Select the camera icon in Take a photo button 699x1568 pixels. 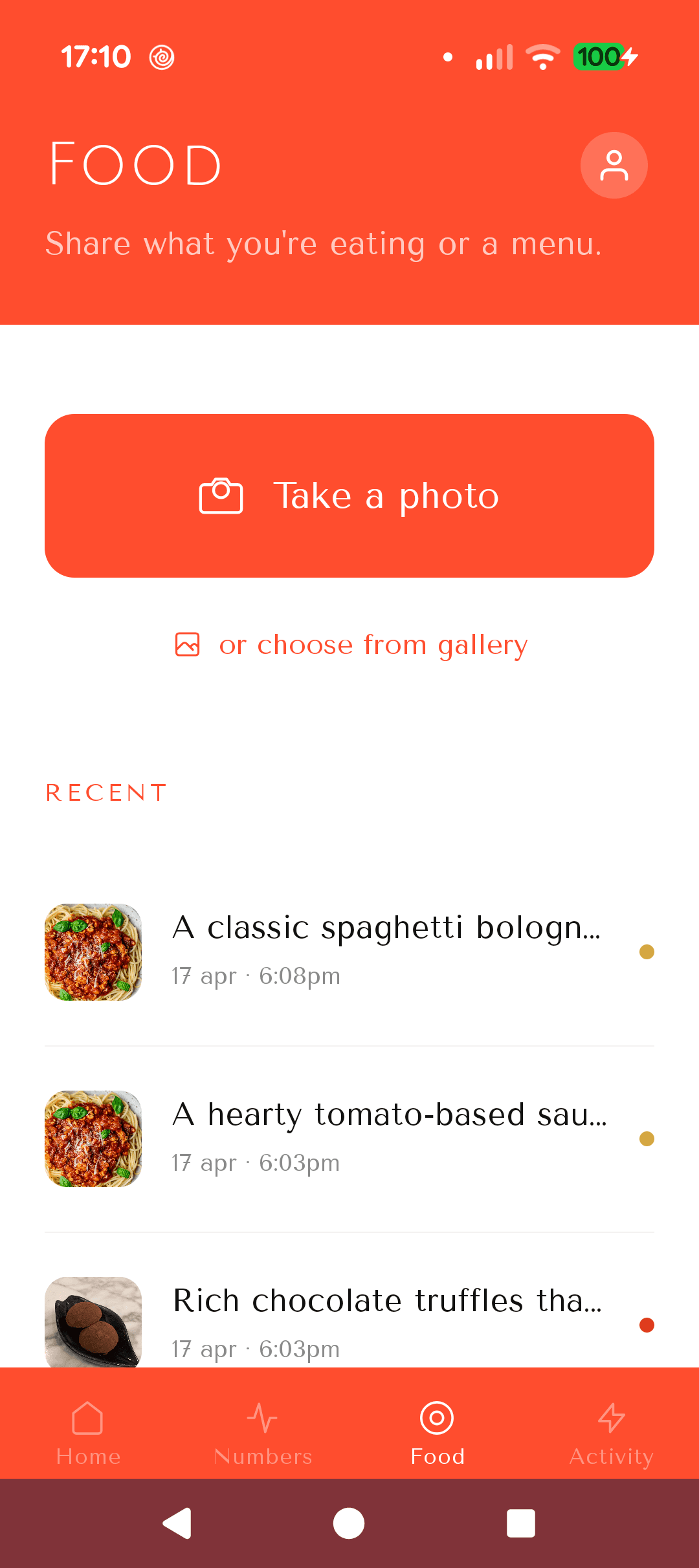220,495
